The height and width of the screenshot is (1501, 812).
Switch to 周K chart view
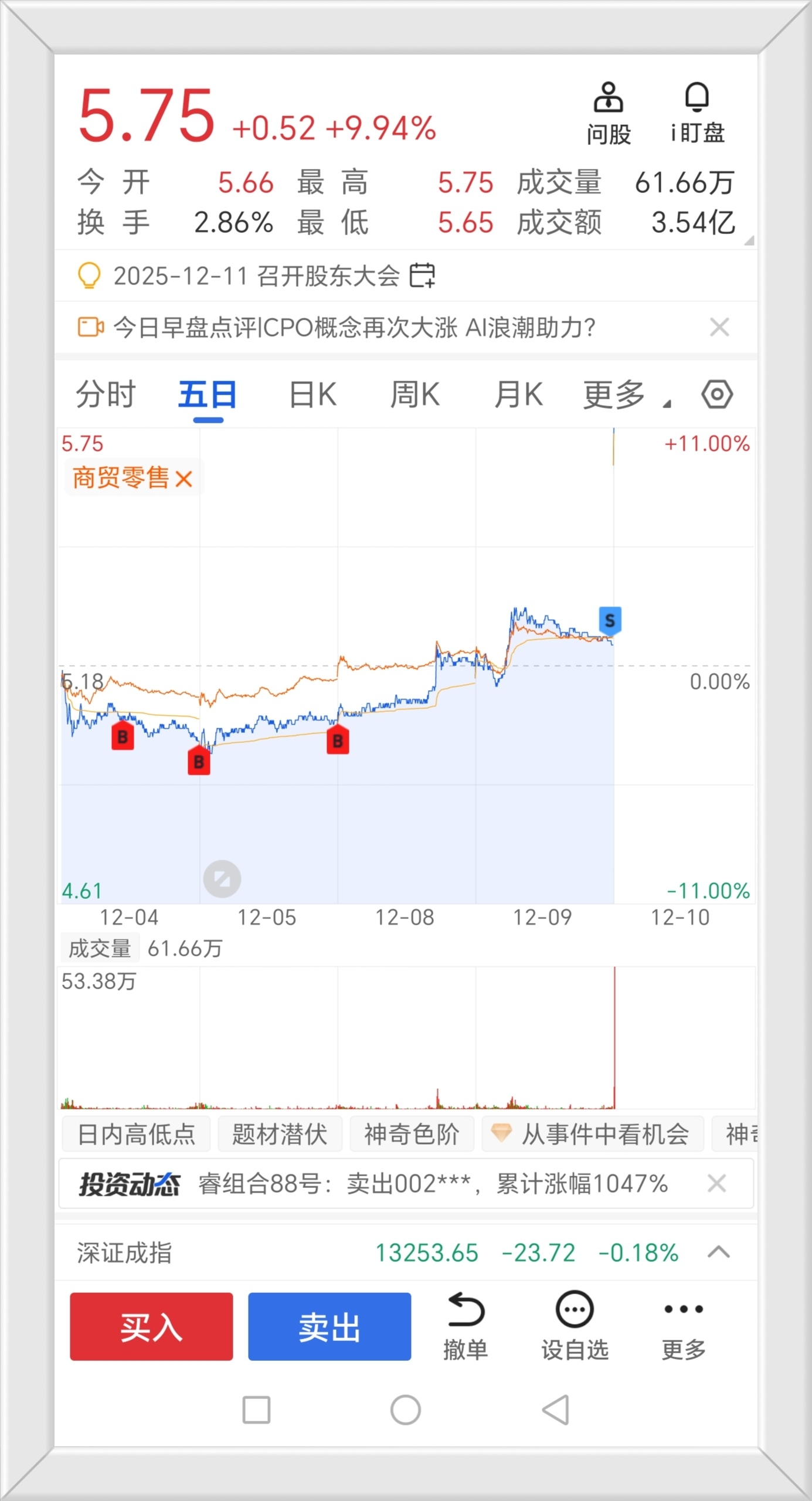(415, 394)
